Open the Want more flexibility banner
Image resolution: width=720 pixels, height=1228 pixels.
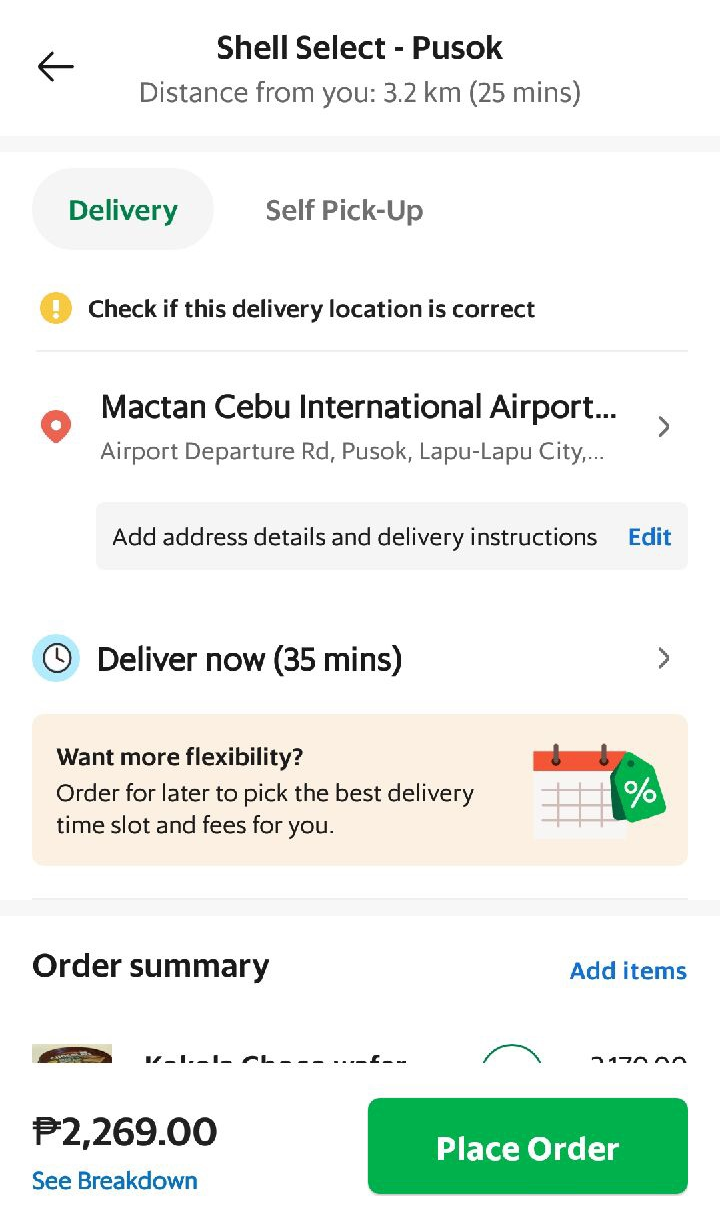click(360, 790)
